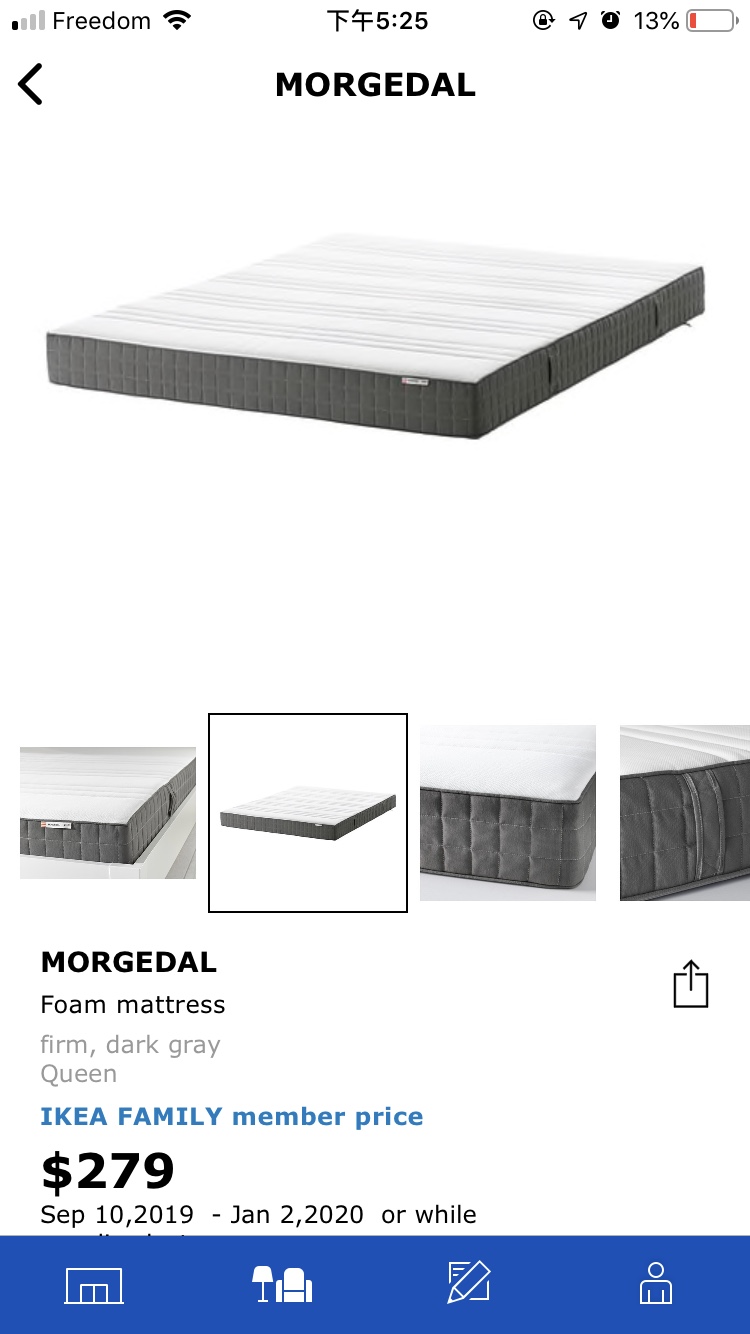
Task: Select the full mattress thumbnail
Action: pyautogui.click(x=308, y=812)
